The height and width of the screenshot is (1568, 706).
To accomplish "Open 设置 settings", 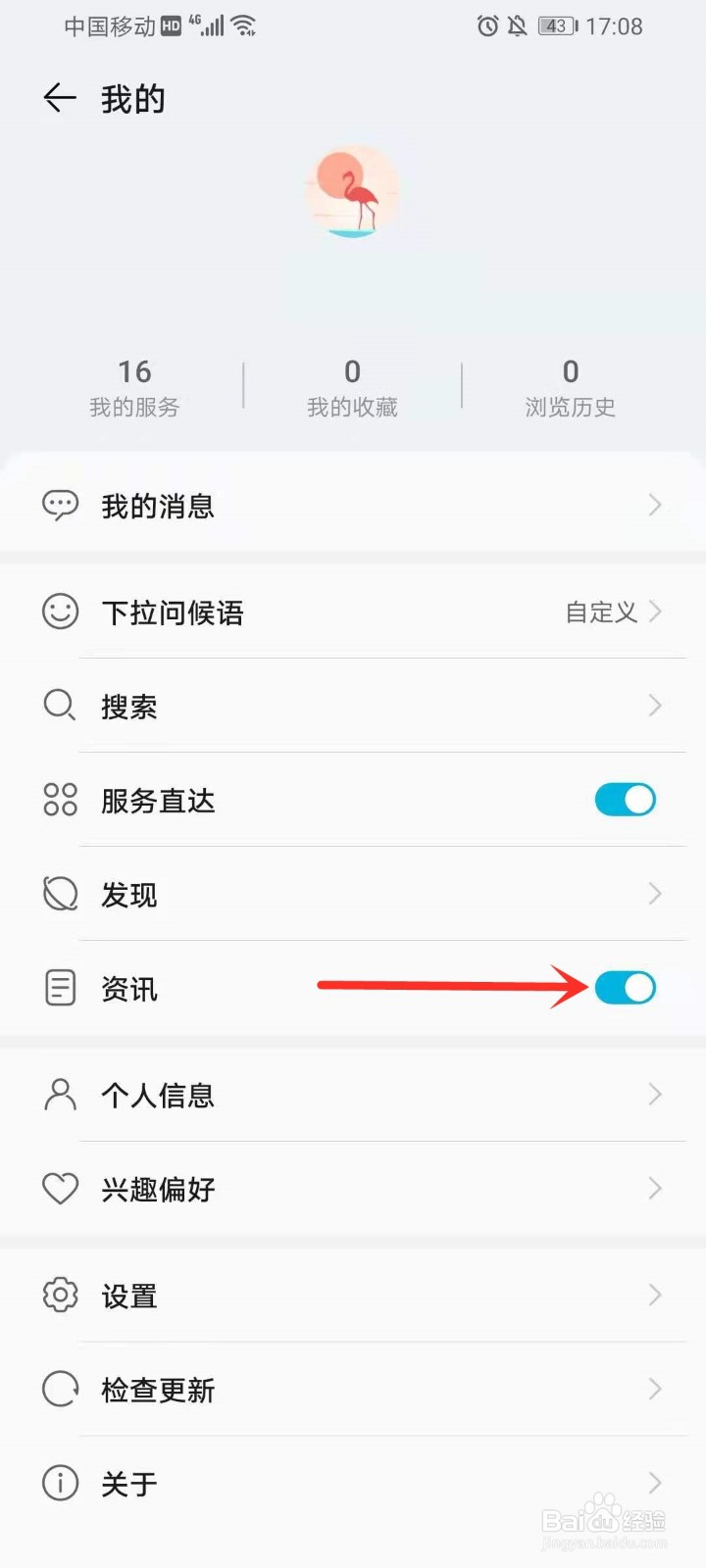I will click(x=353, y=1296).
